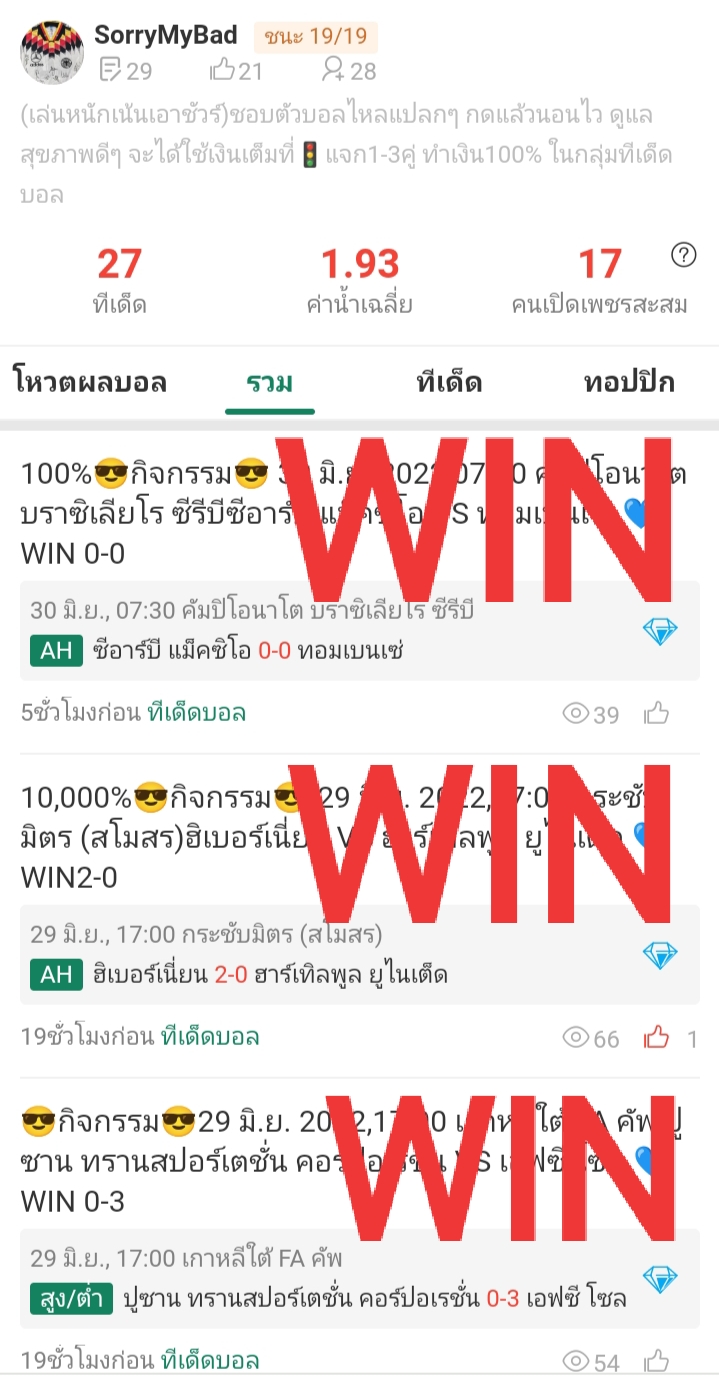Like the ฮิเบอร์เนี่ยน 2-0 post
This screenshot has height=1382, width=719.
656,1038
